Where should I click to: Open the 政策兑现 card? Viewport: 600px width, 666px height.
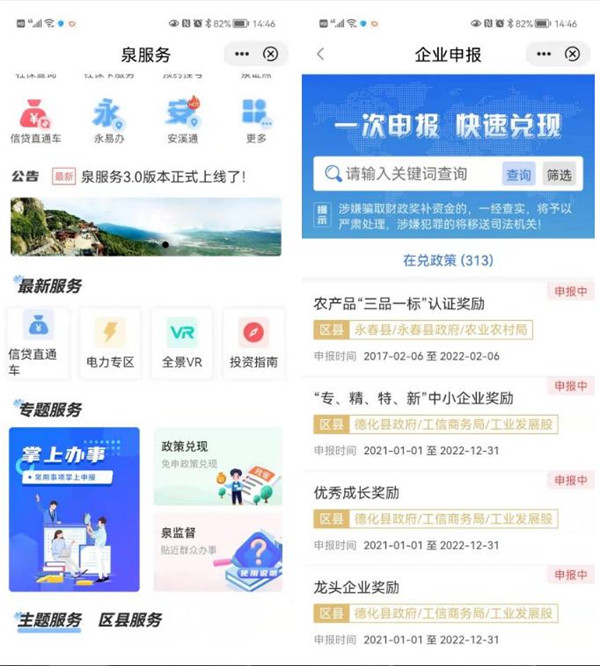pos(218,466)
